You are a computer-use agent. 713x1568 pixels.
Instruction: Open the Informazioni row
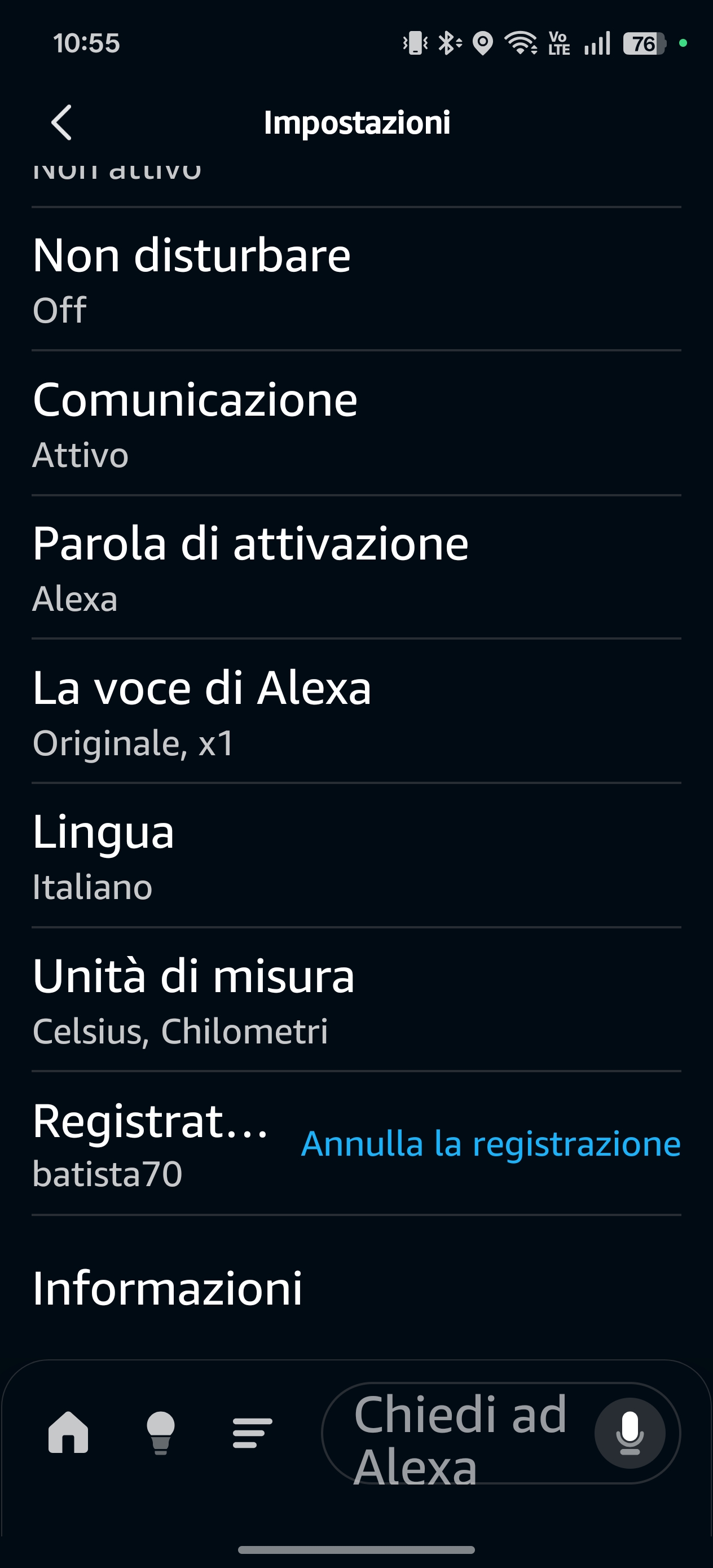356,1288
